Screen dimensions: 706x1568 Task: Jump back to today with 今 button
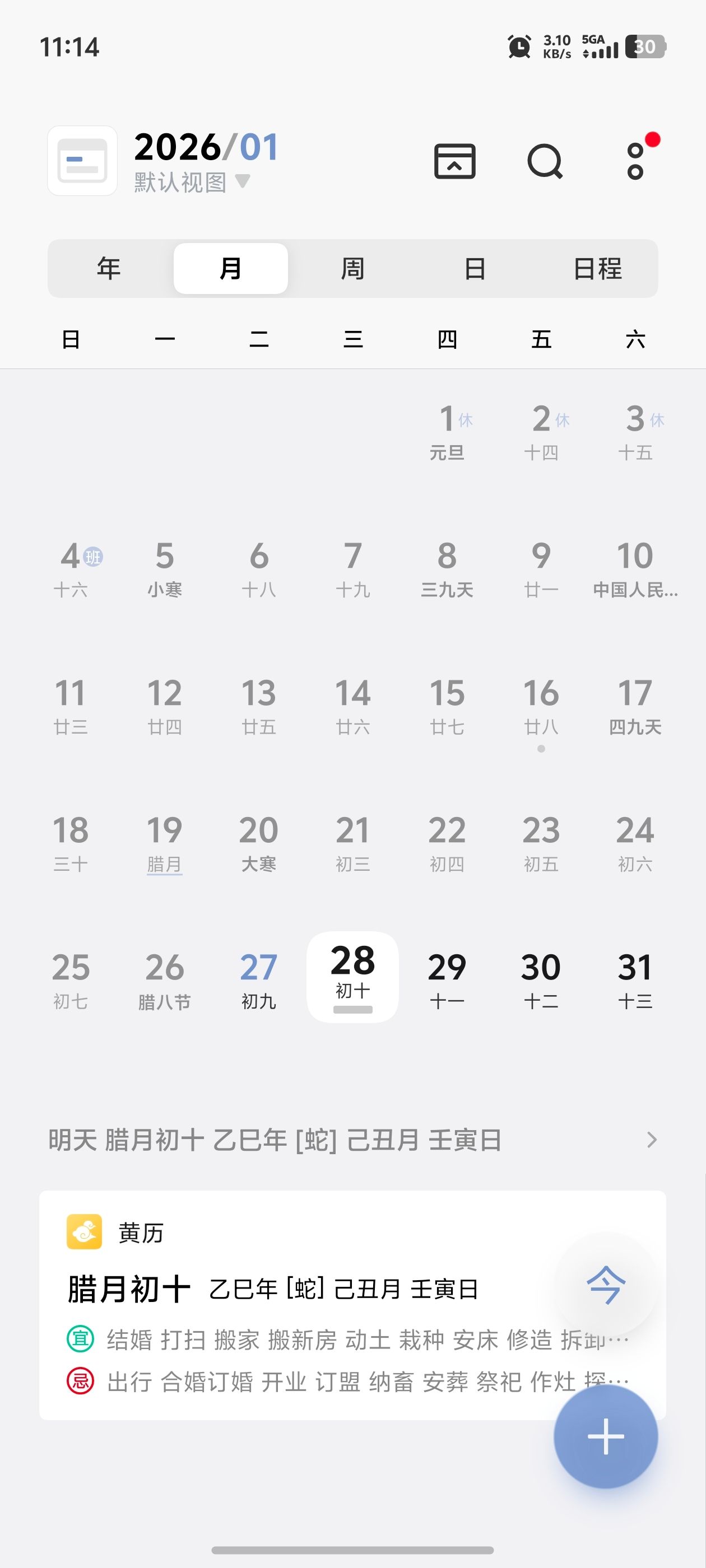[x=606, y=1284]
